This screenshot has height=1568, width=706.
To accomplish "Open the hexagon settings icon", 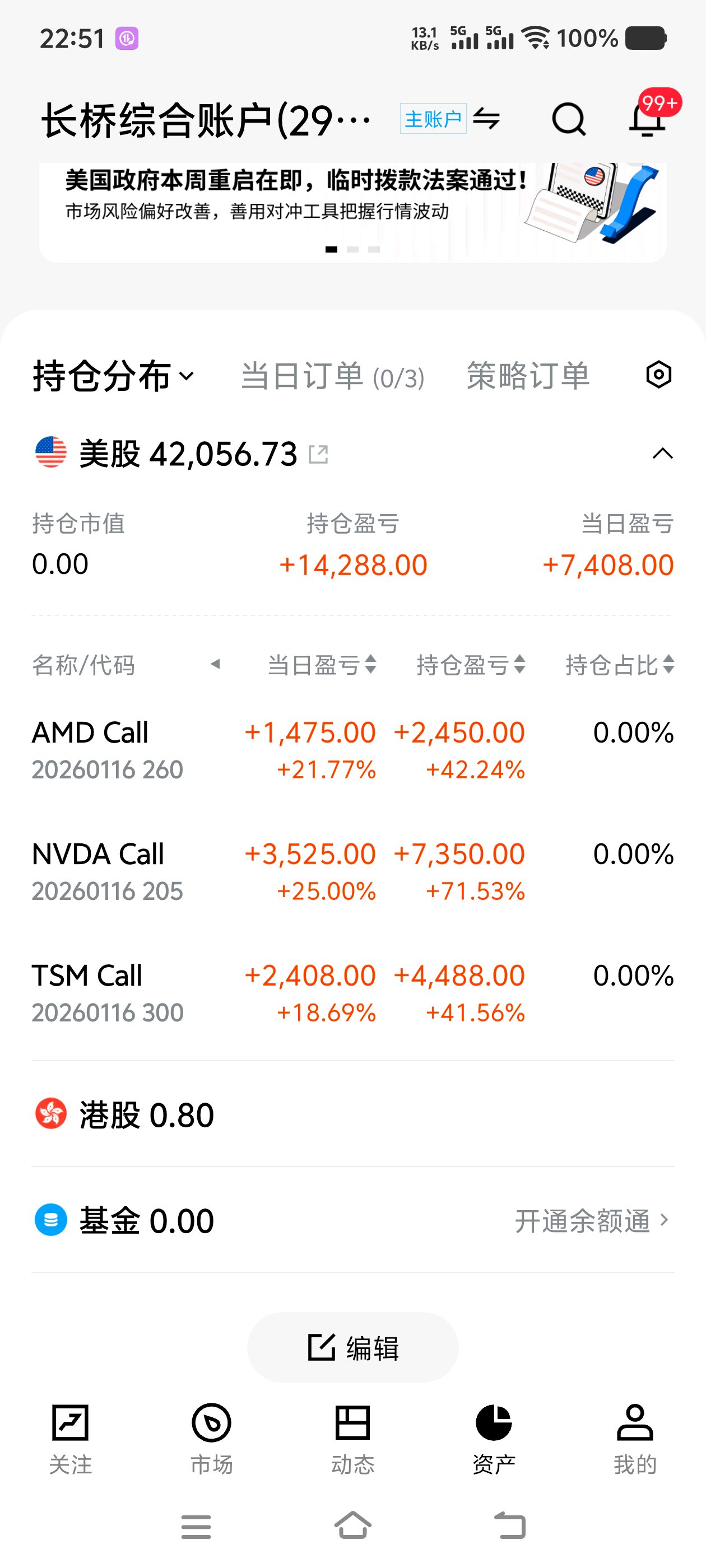I will (x=658, y=374).
